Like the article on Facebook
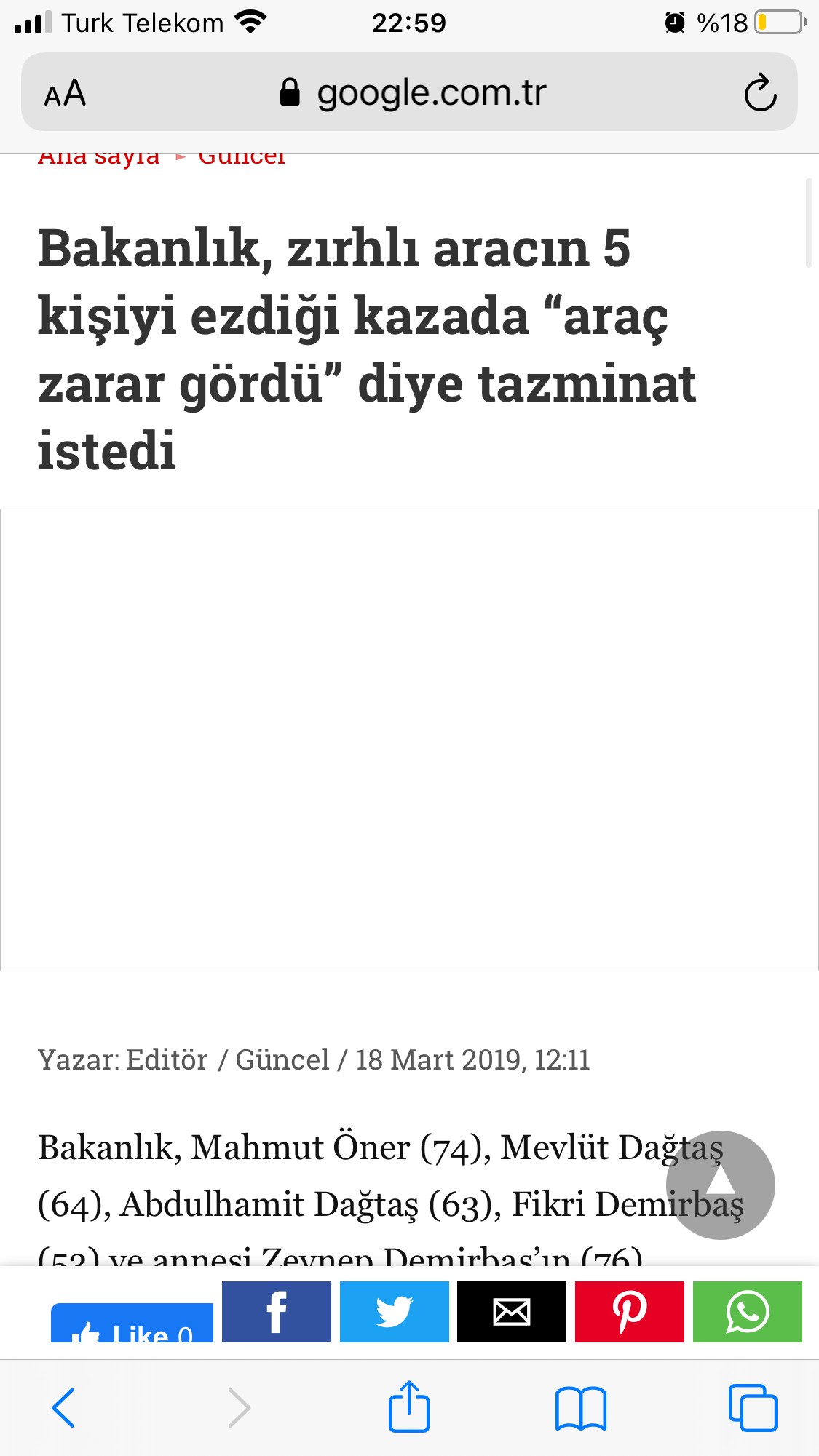 132,1326
